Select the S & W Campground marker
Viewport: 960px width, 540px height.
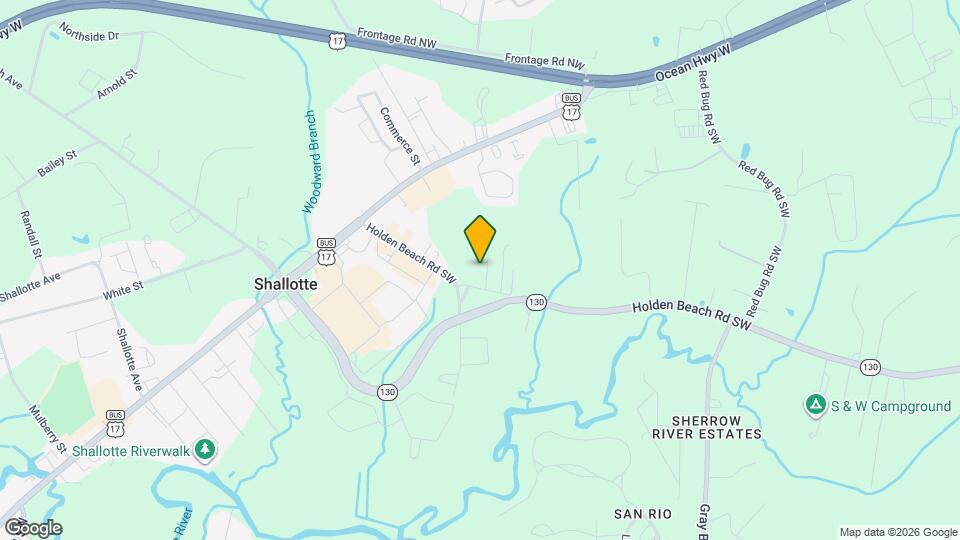pyautogui.click(x=815, y=405)
